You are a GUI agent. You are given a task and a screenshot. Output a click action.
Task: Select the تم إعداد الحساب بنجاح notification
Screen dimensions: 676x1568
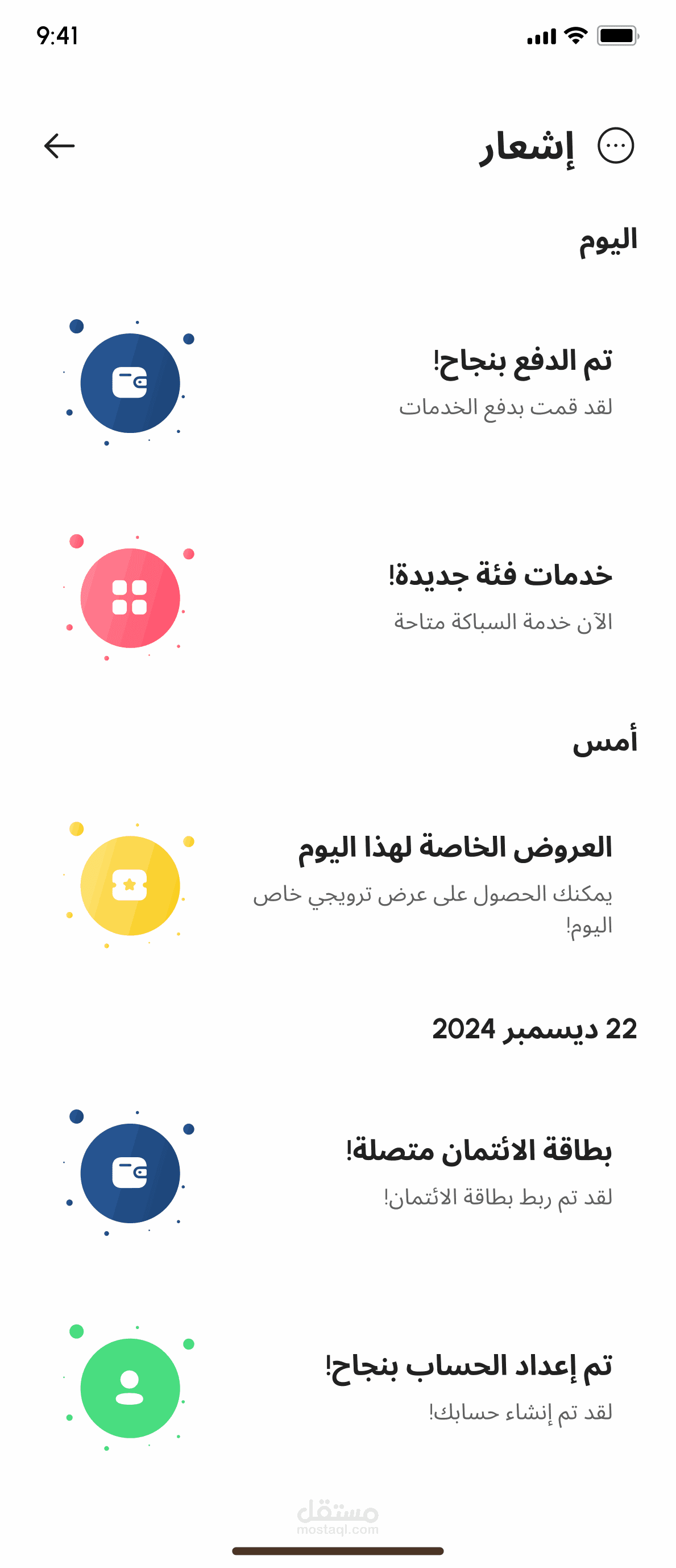coord(338,1388)
